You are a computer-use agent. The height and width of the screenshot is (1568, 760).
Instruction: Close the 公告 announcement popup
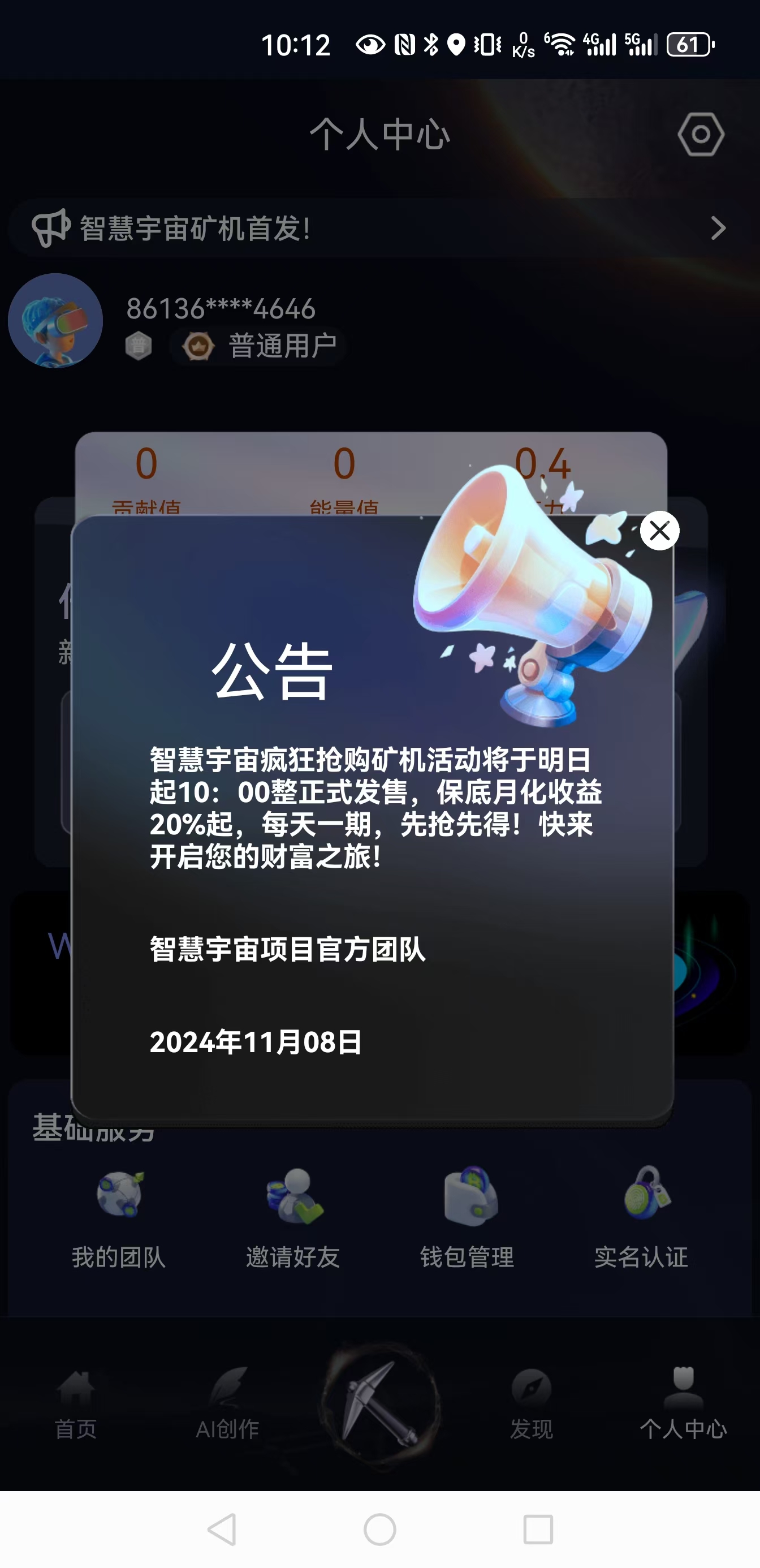pos(659,531)
